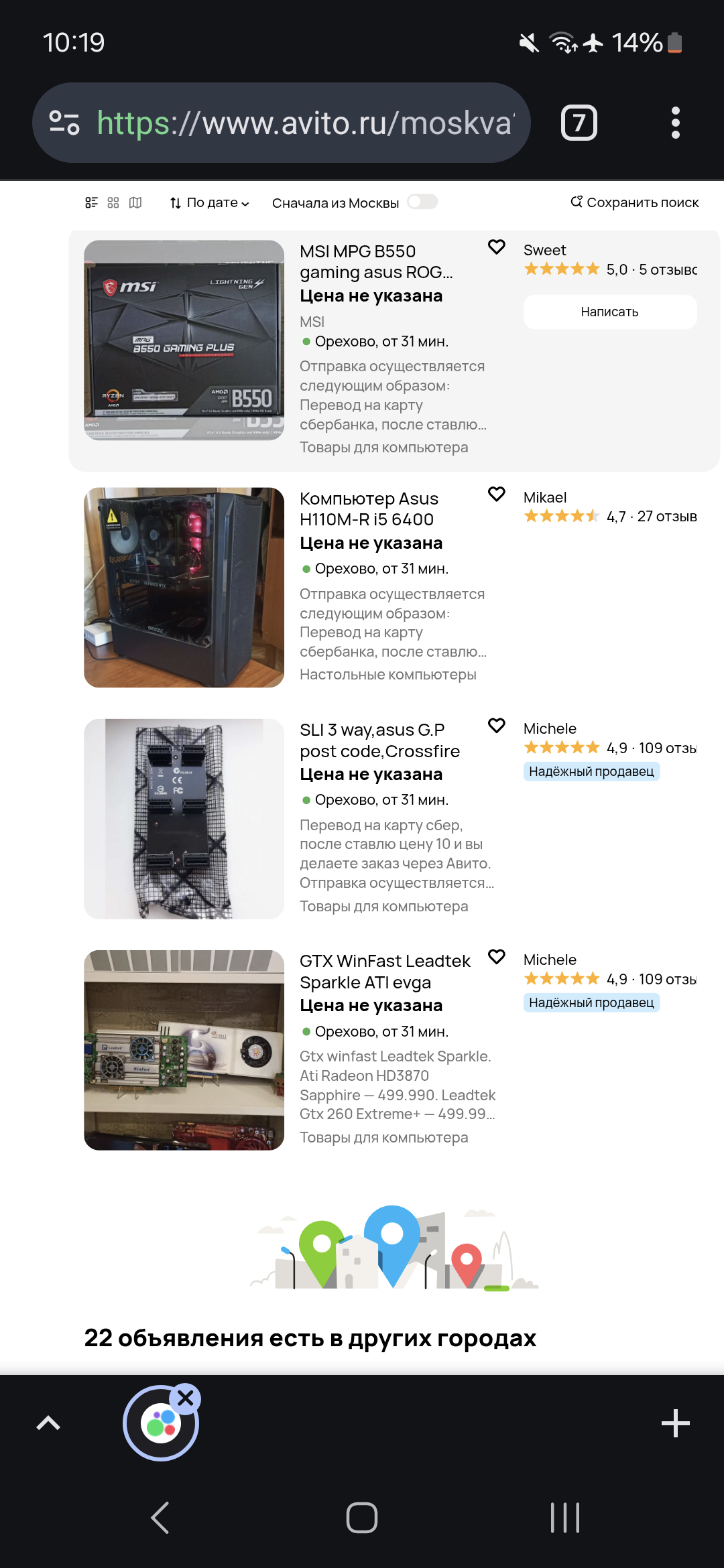Switch to grid view layout

click(113, 202)
